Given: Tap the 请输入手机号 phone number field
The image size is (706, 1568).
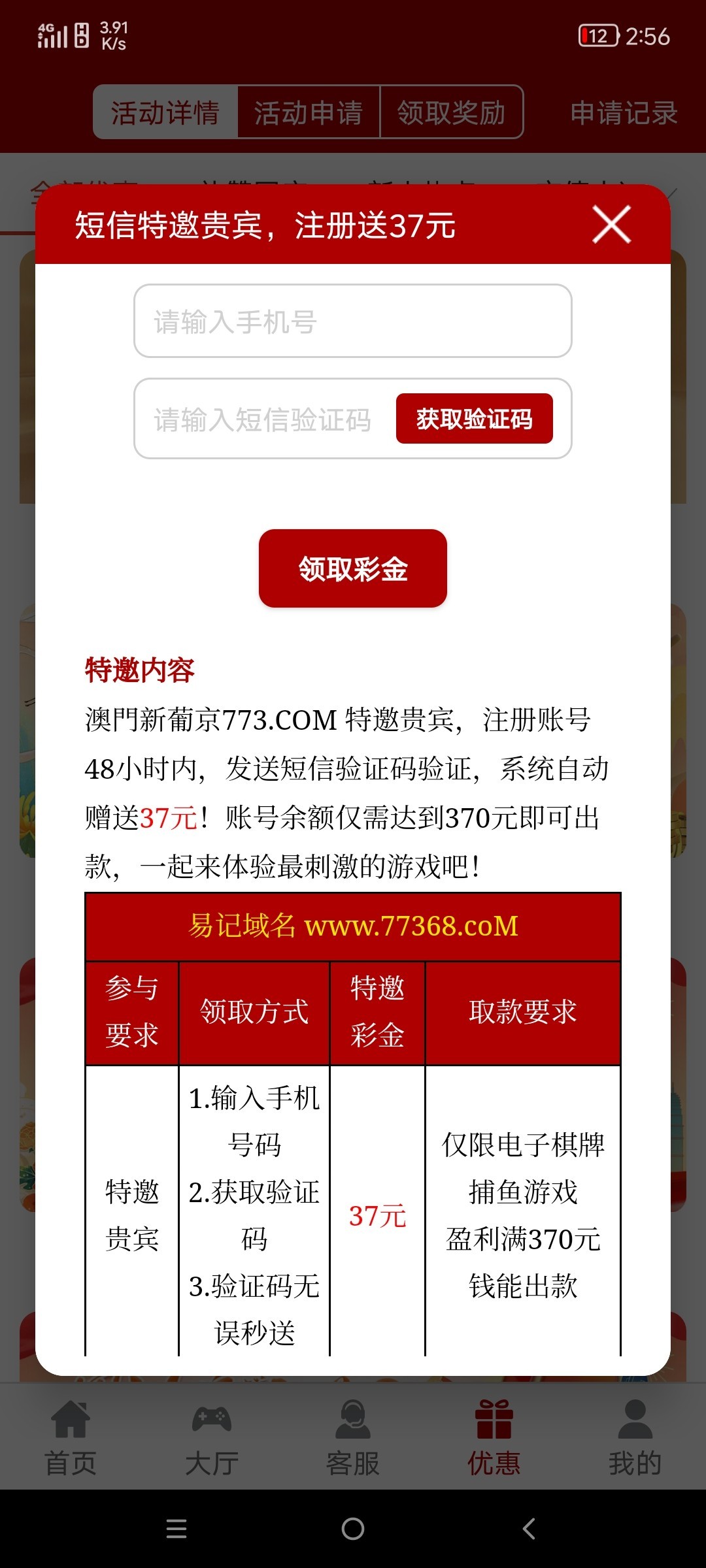Looking at the screenshot, I should (353, 321).
